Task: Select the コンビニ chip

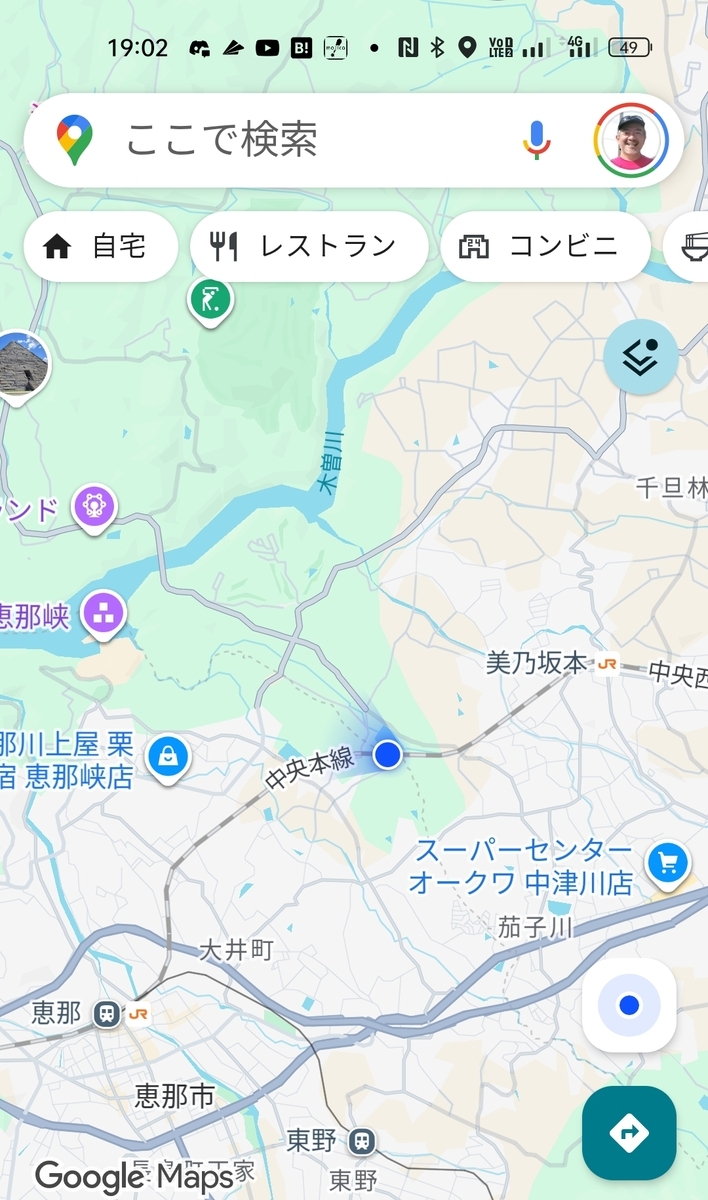Action: pyautogui.click(x=545, y=247)
